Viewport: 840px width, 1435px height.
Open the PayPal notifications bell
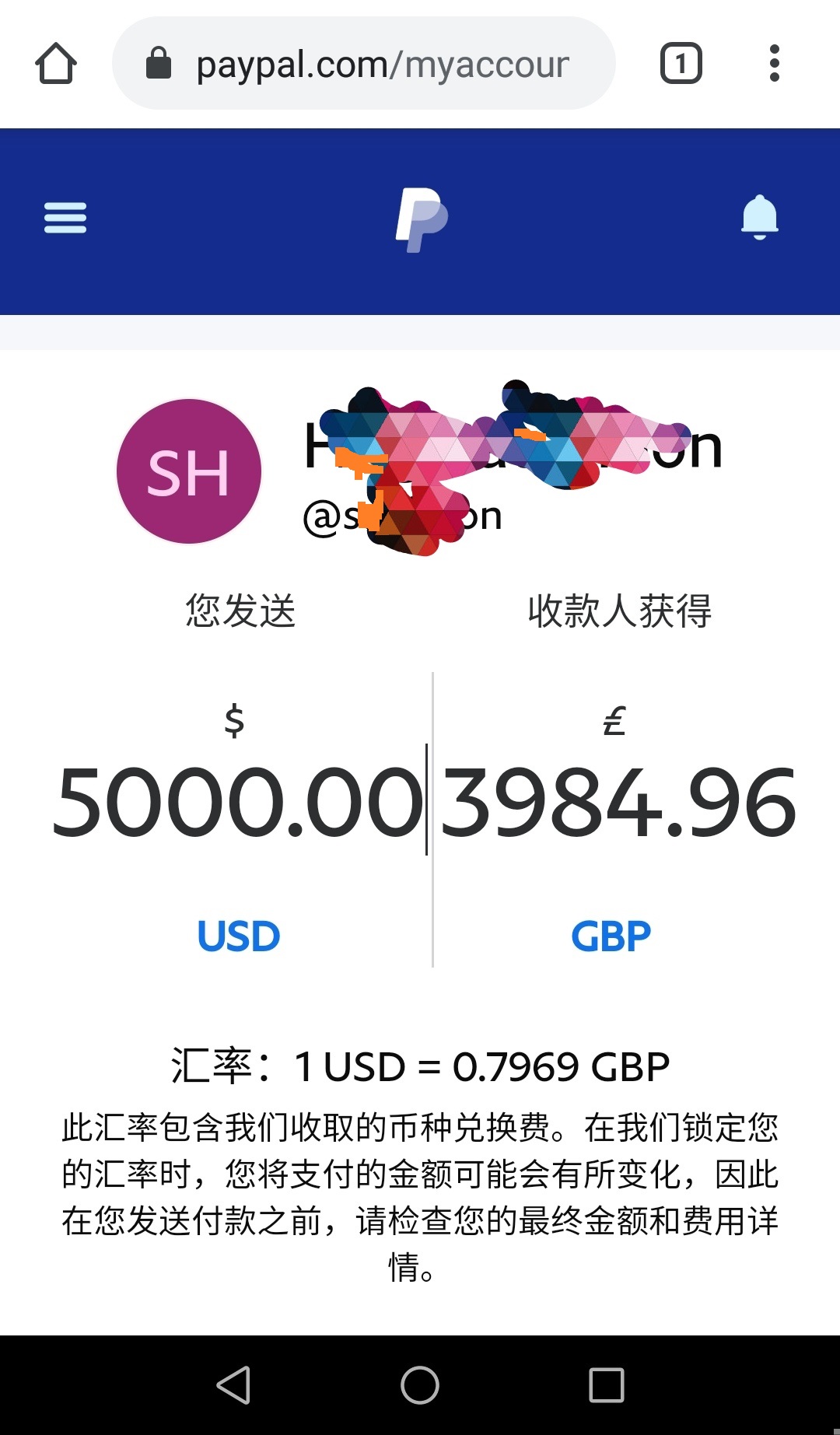759,217
